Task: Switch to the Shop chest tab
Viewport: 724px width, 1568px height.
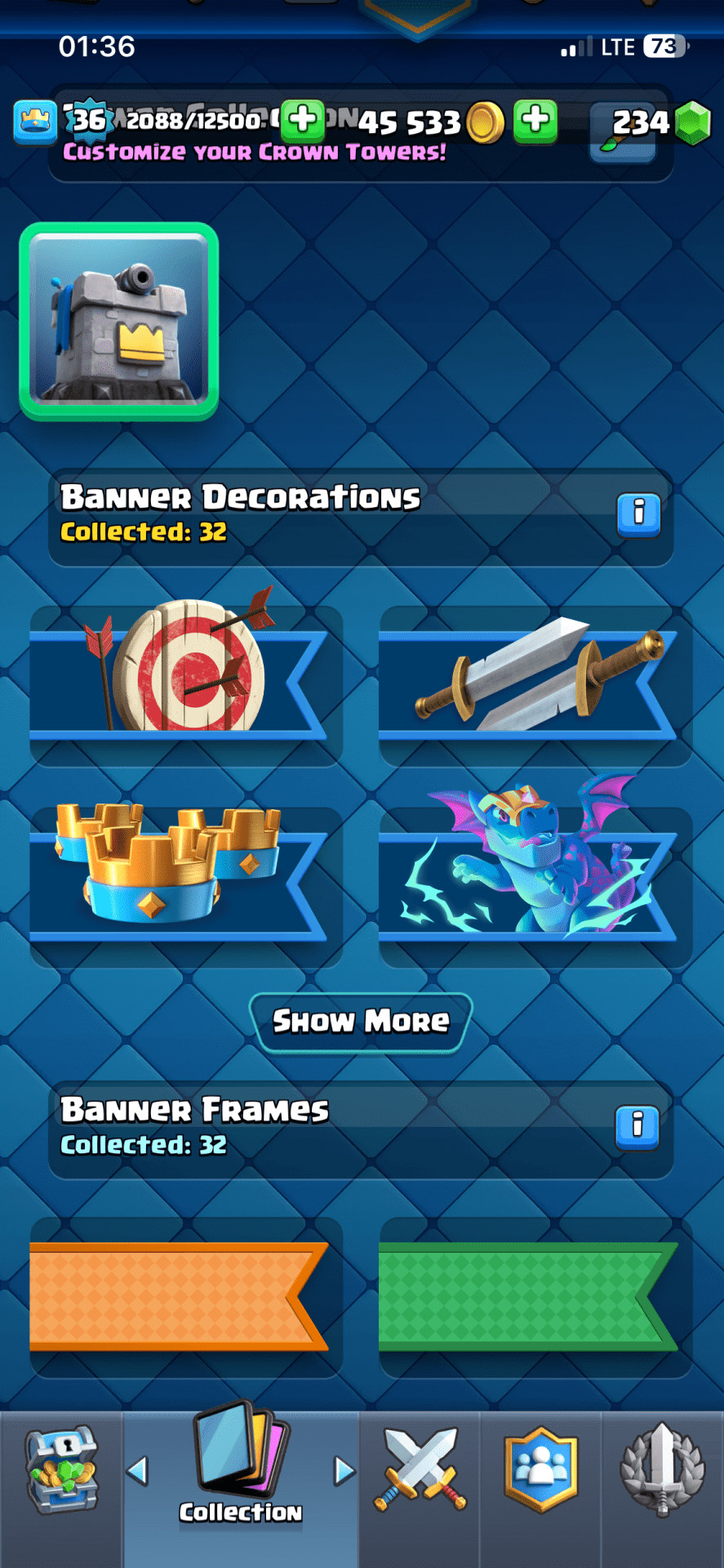Action: point(61,1470)
